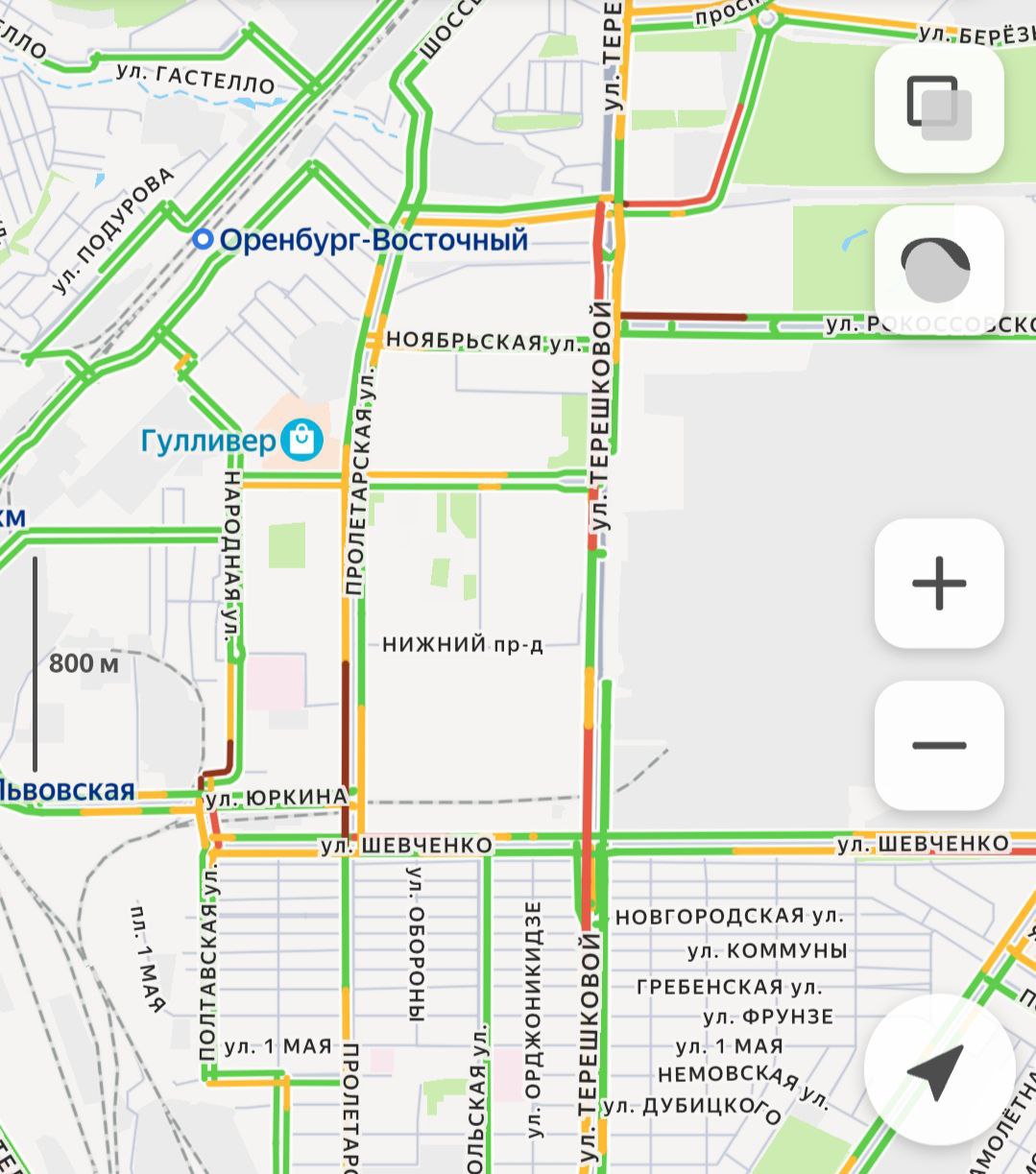Select the Оренбург-Восточный station marker
This screenshot has width=1036, height=1174.
pyautogui.click(x=203, y=239)
